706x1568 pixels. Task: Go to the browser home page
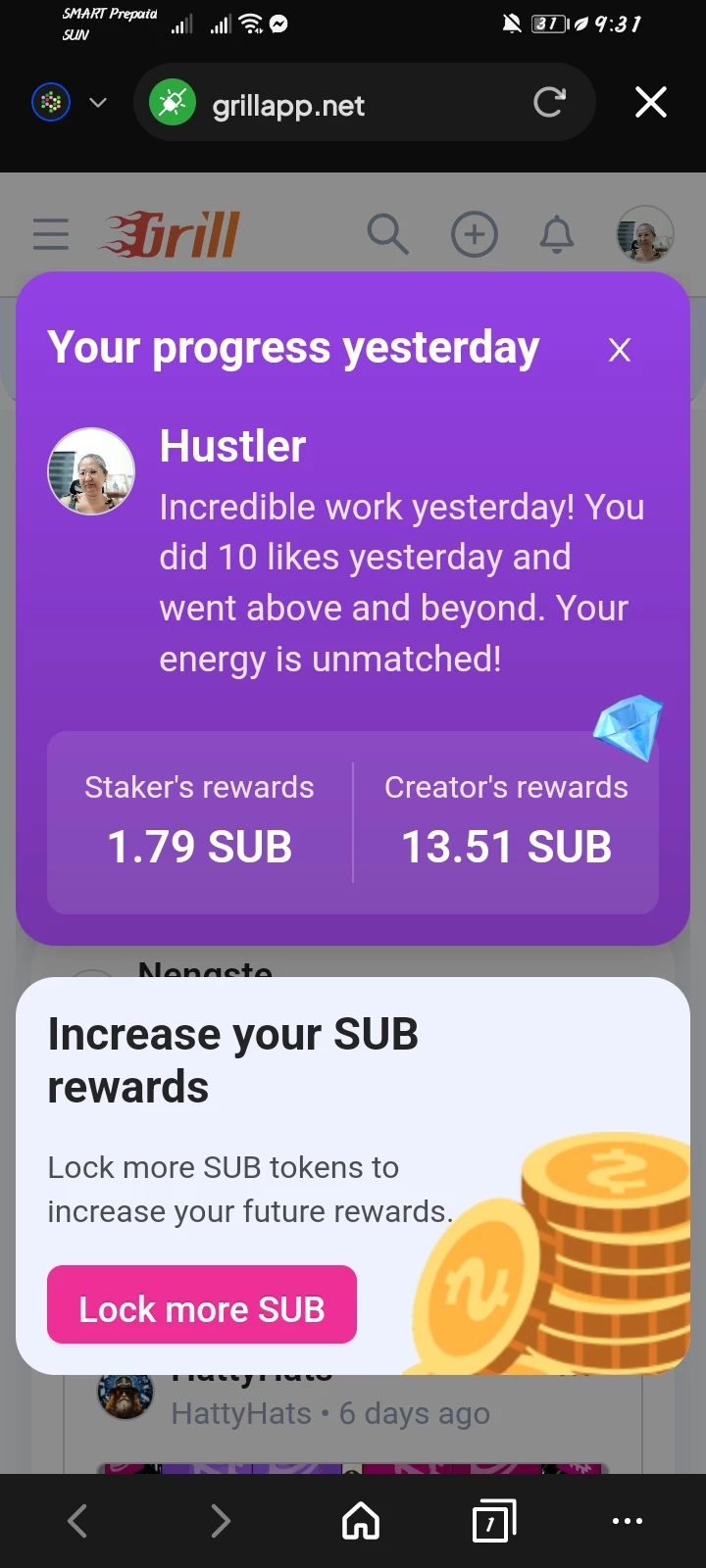coord(361,1521)
